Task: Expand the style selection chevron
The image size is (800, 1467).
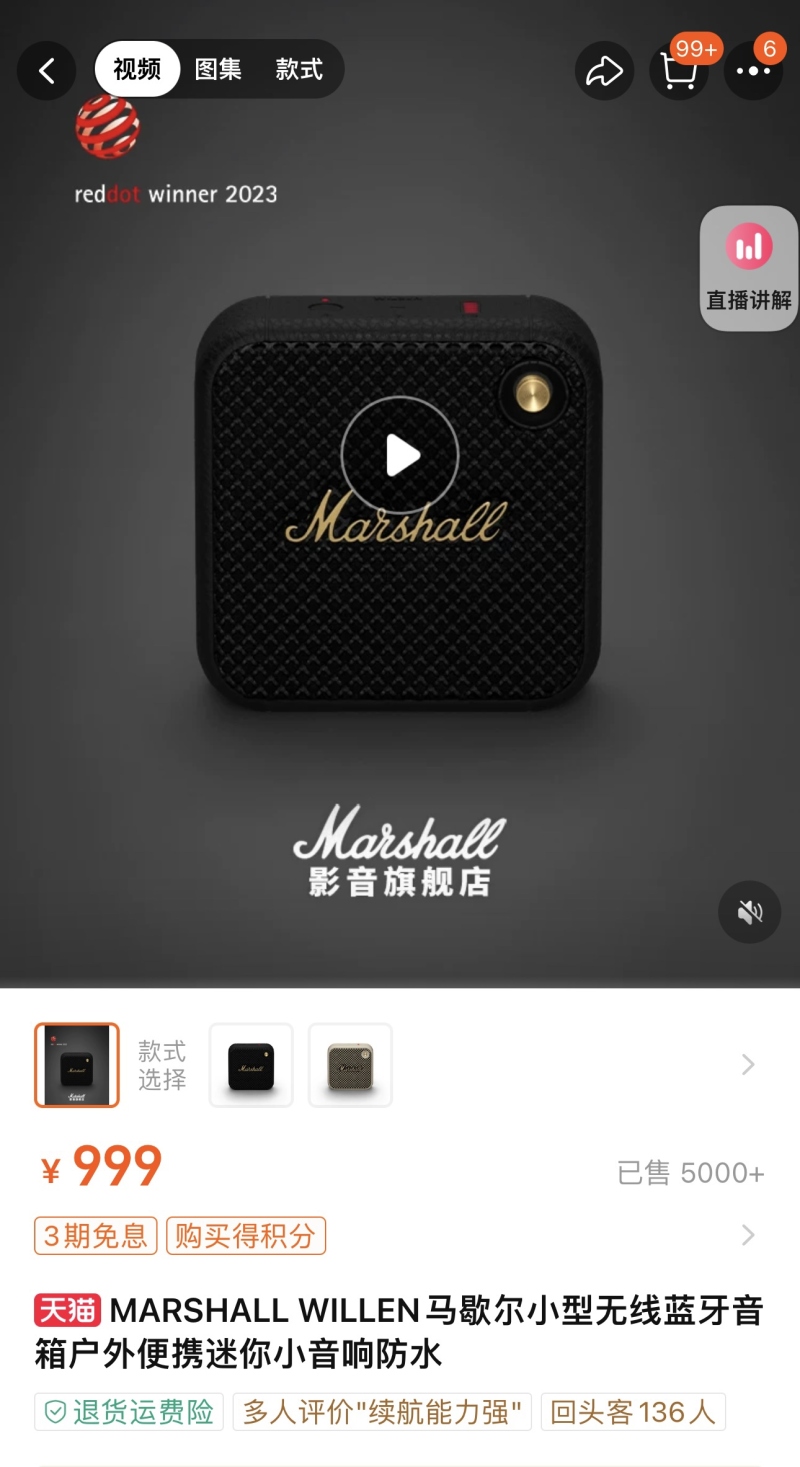Action: tap(748, 1065)
